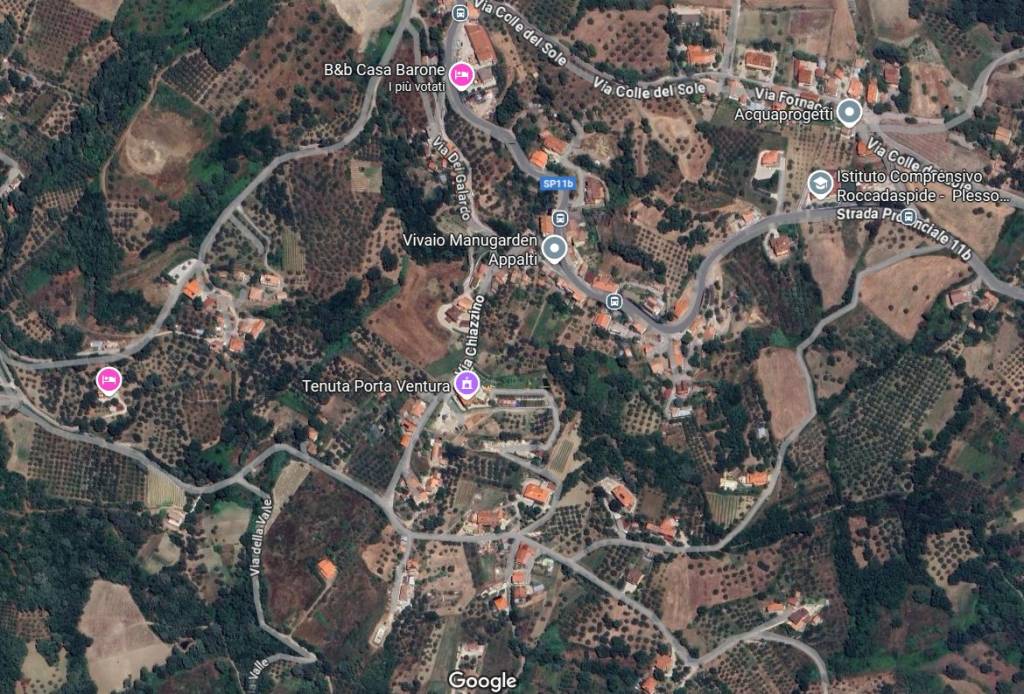Select the unlabeled pink hotel marker
The height and width of the screenshot is (694, 1024).
[x=108, y=380]
